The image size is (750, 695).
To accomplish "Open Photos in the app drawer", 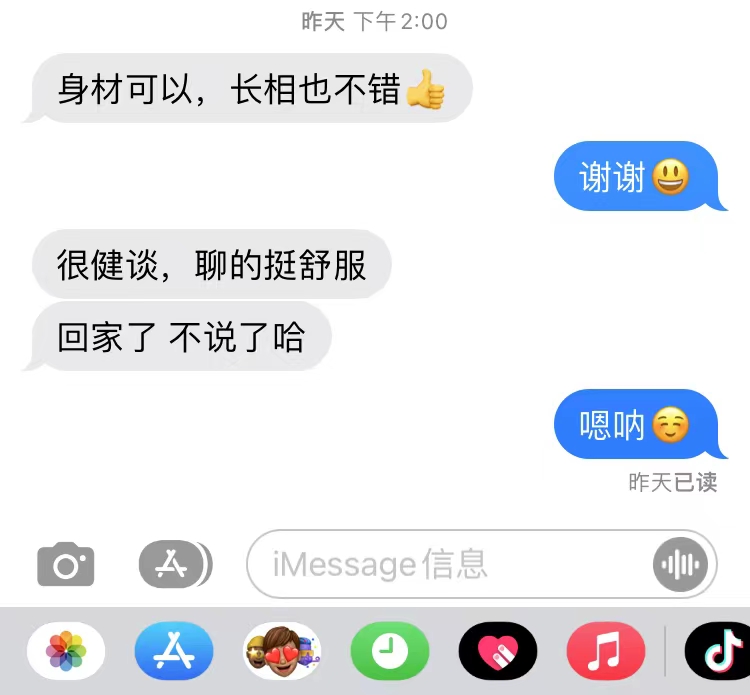I will point(66,653).
